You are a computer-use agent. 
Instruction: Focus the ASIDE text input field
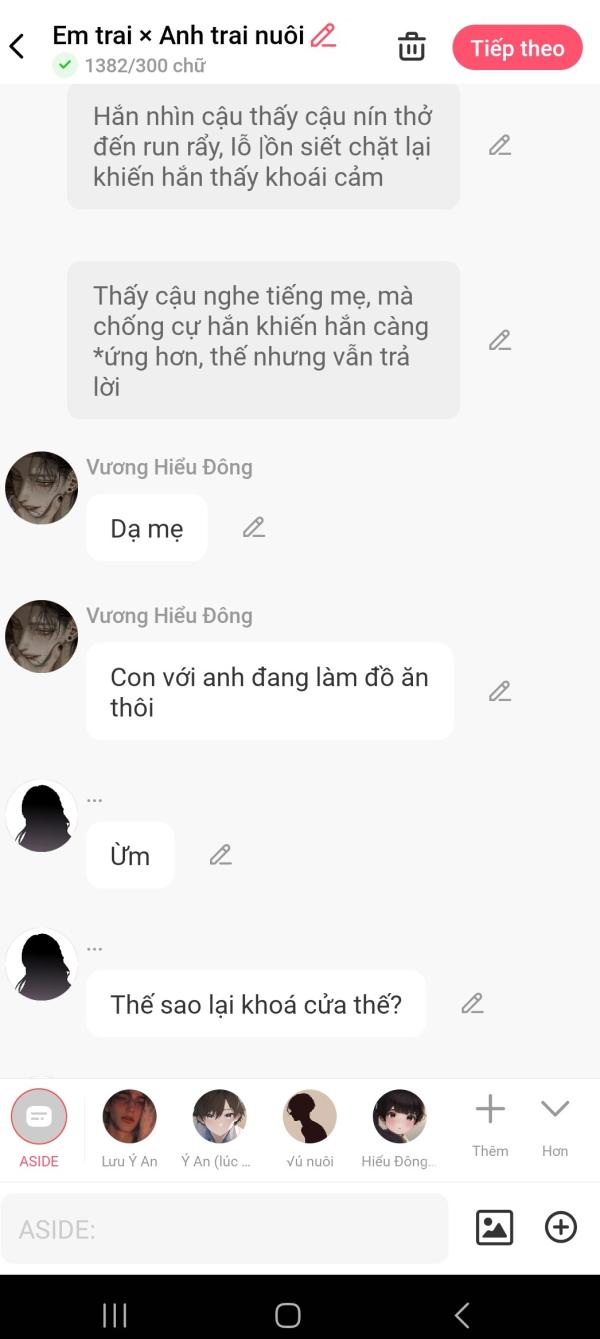tap(225, 1228)
